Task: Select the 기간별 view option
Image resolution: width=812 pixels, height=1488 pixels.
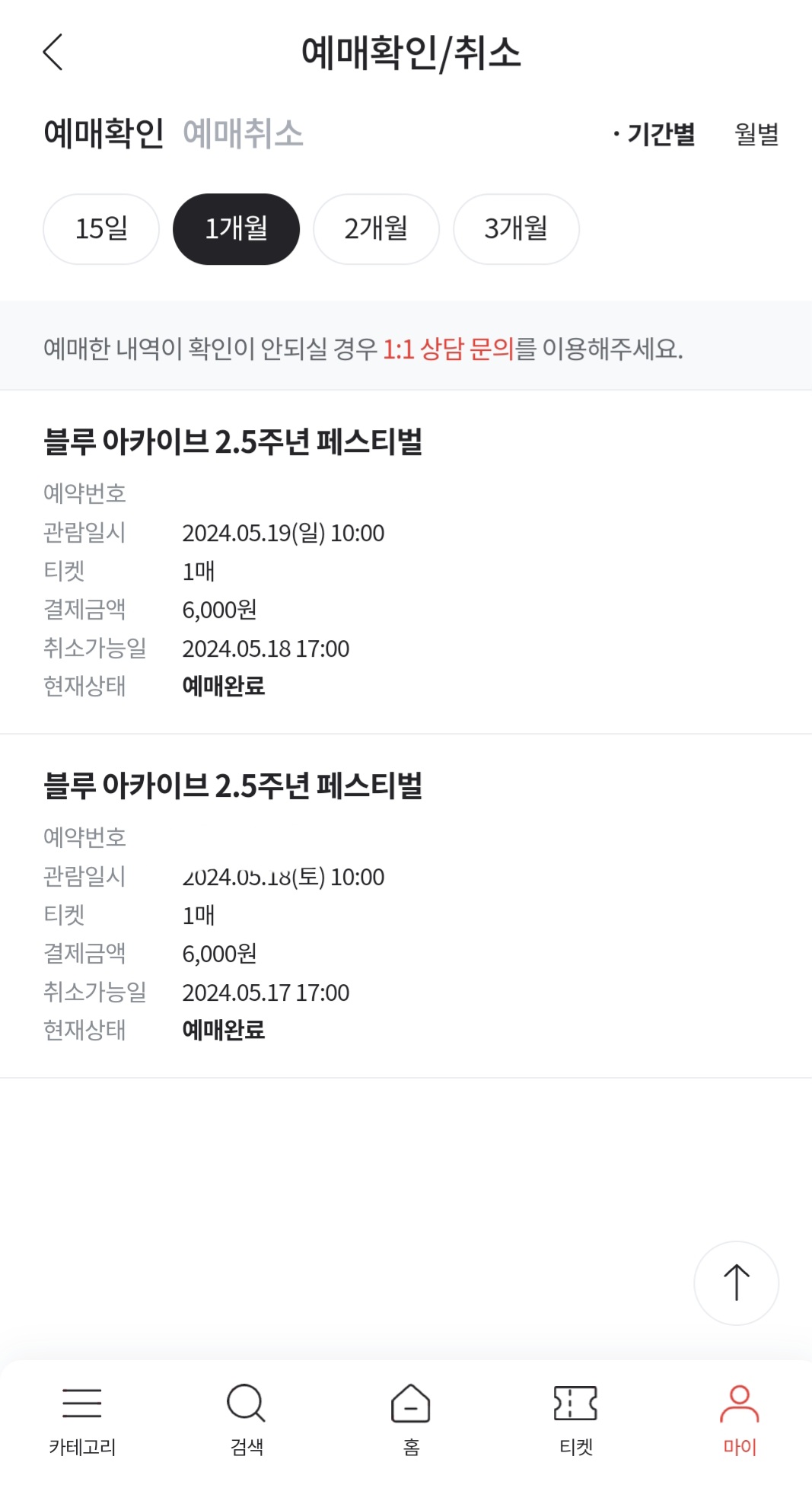Action: 660,135
